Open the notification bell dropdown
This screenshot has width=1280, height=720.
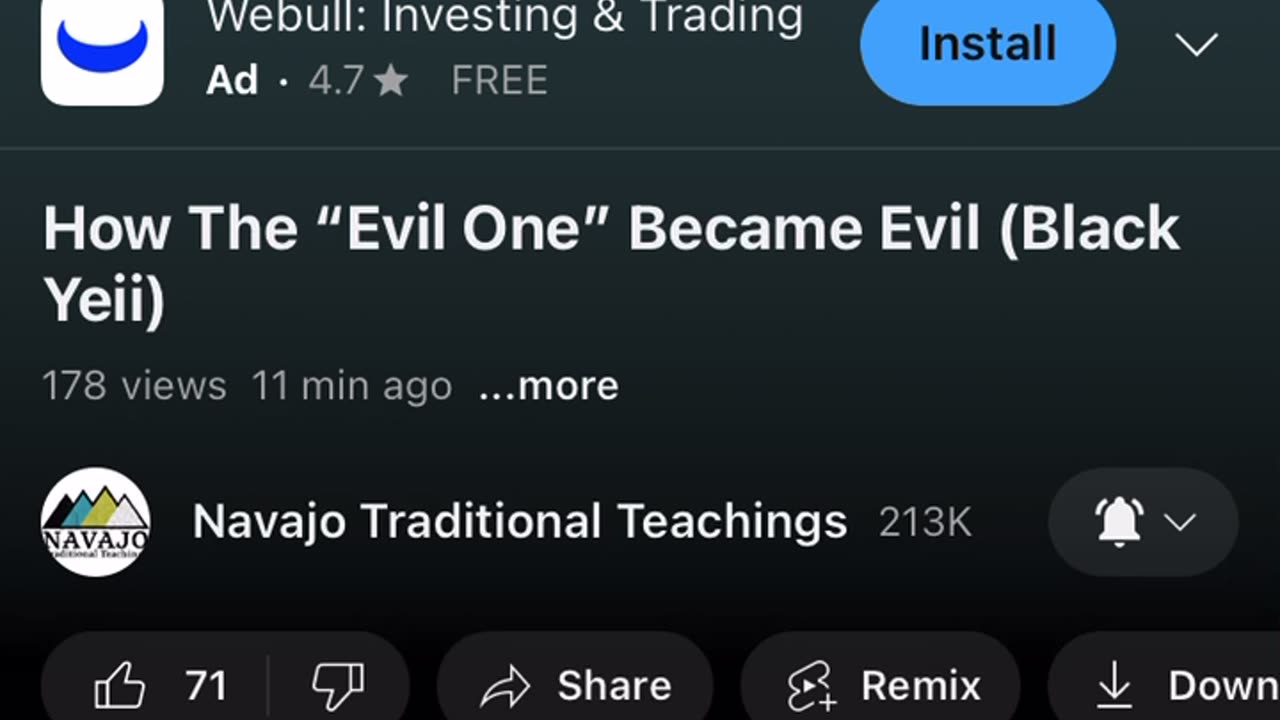pos(1143,522)
